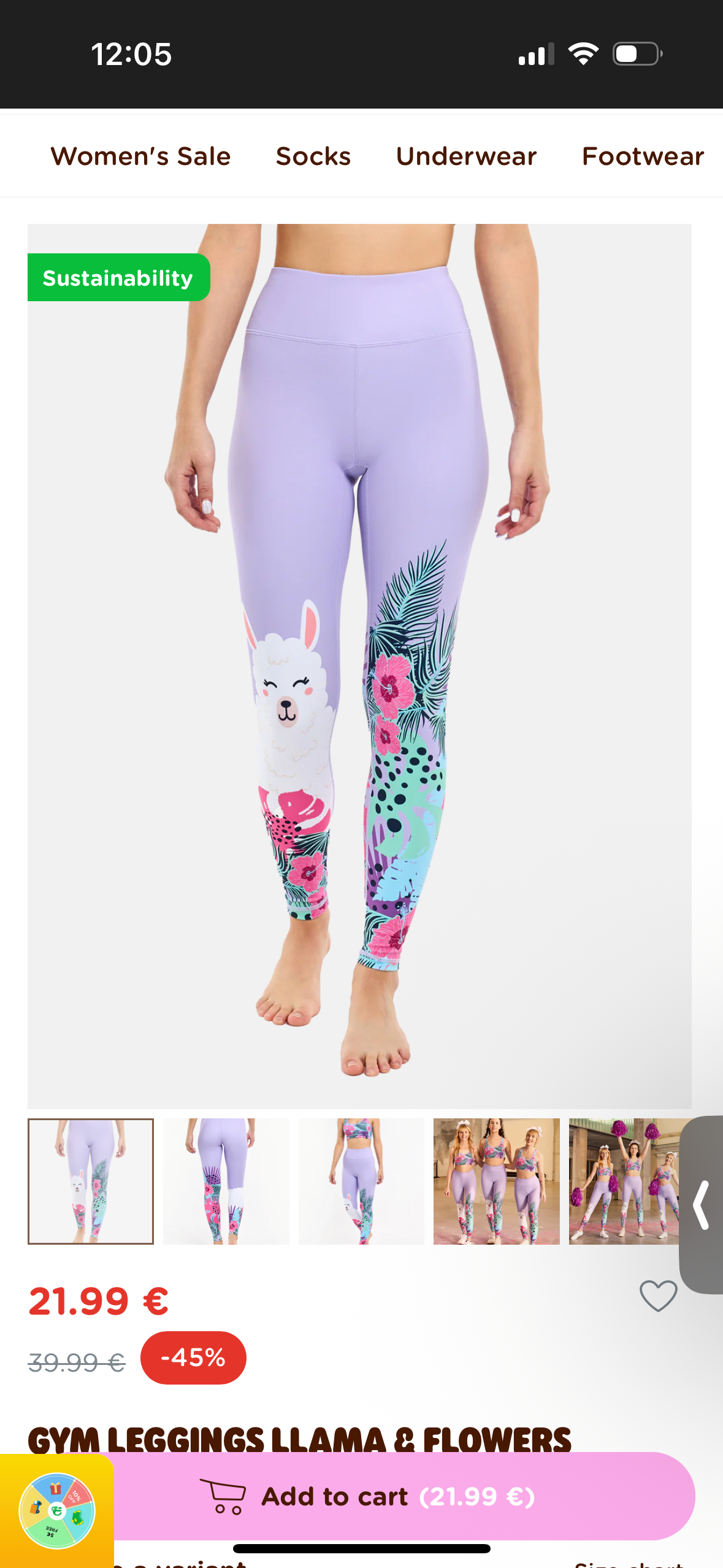
Task: Open the Women's Sale category
Action: click(x=140, y=156)
